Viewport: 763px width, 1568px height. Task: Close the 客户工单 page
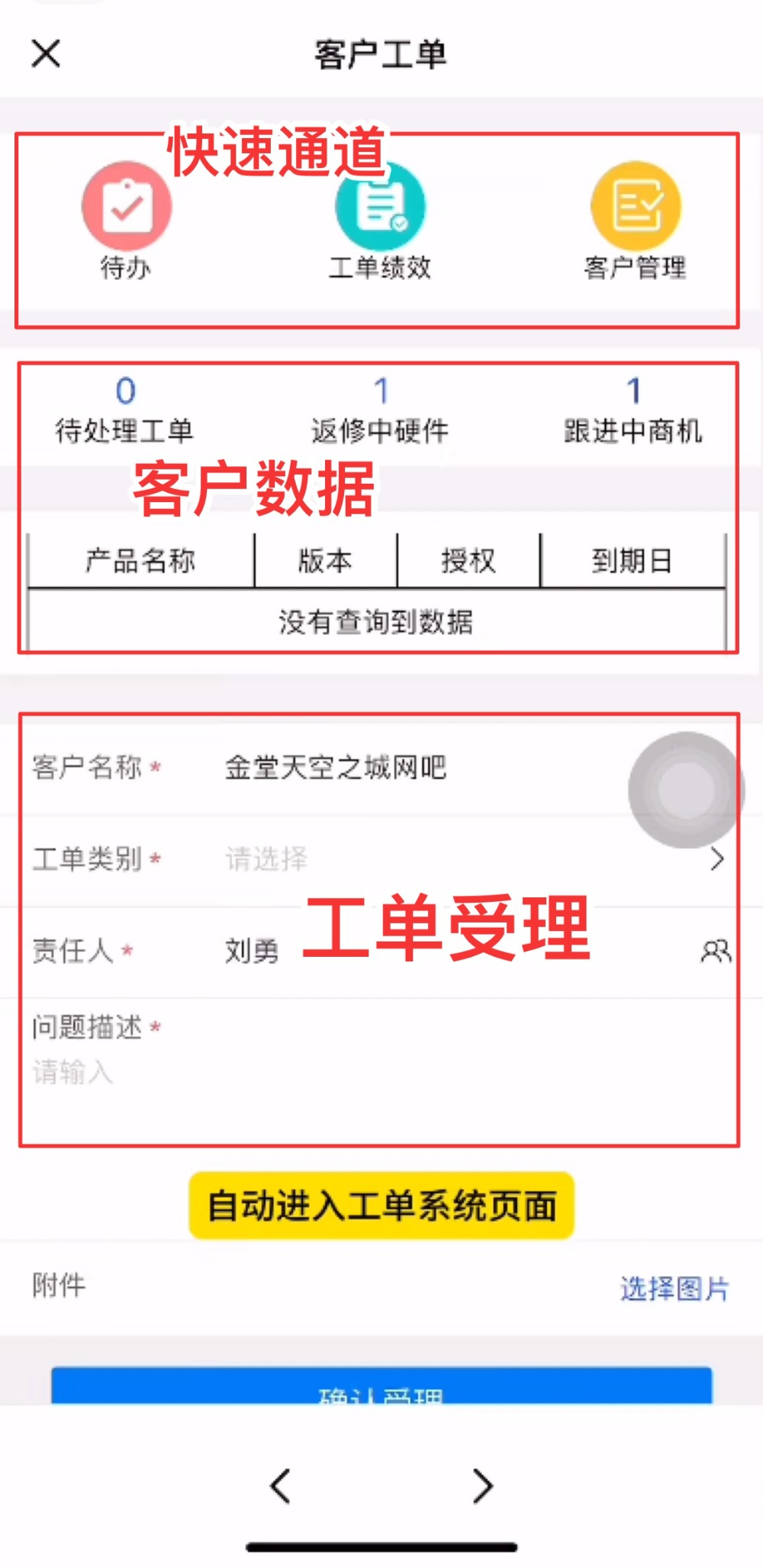pyautogui.click(x=46, y=54)
